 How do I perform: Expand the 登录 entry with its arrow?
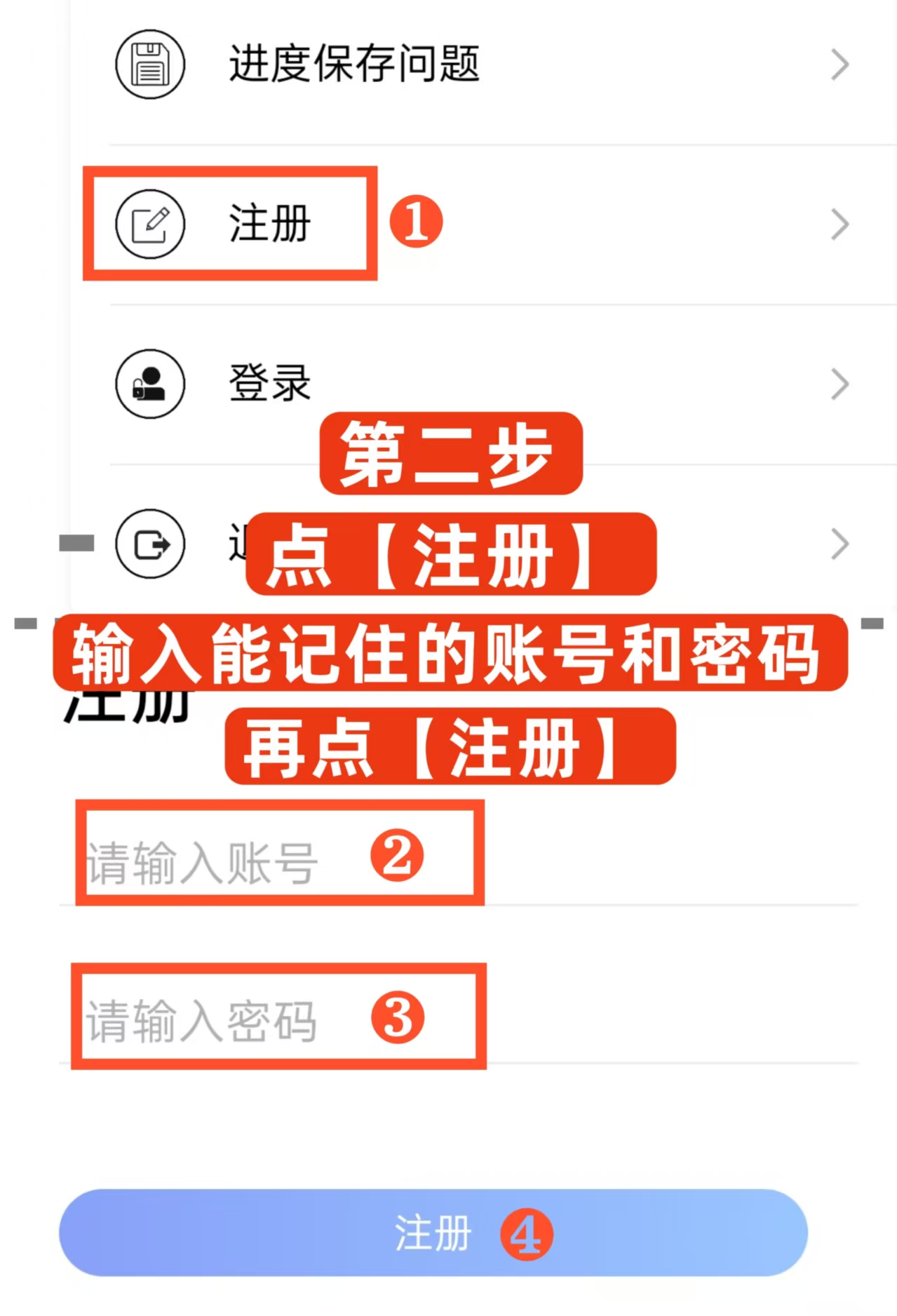[x=839, y=383]
